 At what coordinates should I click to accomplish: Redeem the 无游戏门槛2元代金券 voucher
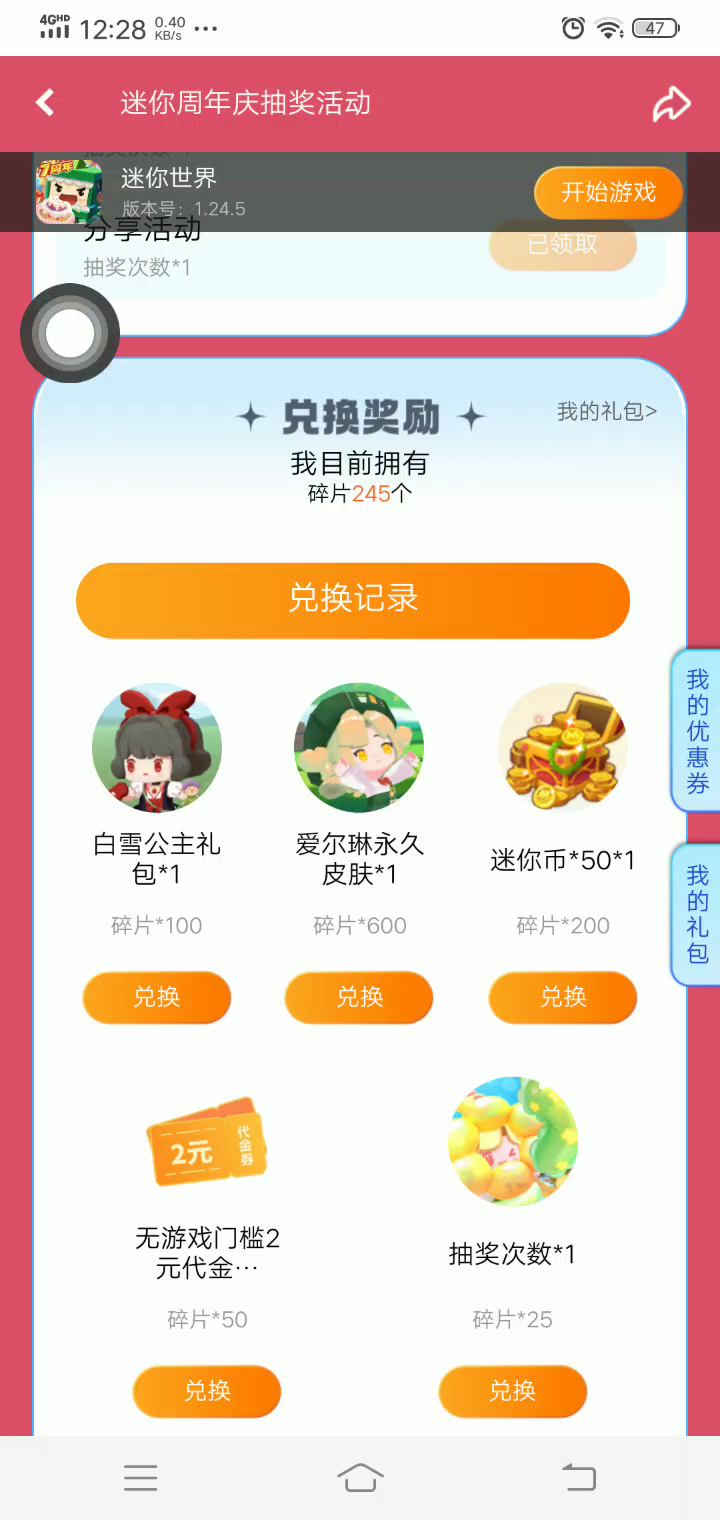207,1391
